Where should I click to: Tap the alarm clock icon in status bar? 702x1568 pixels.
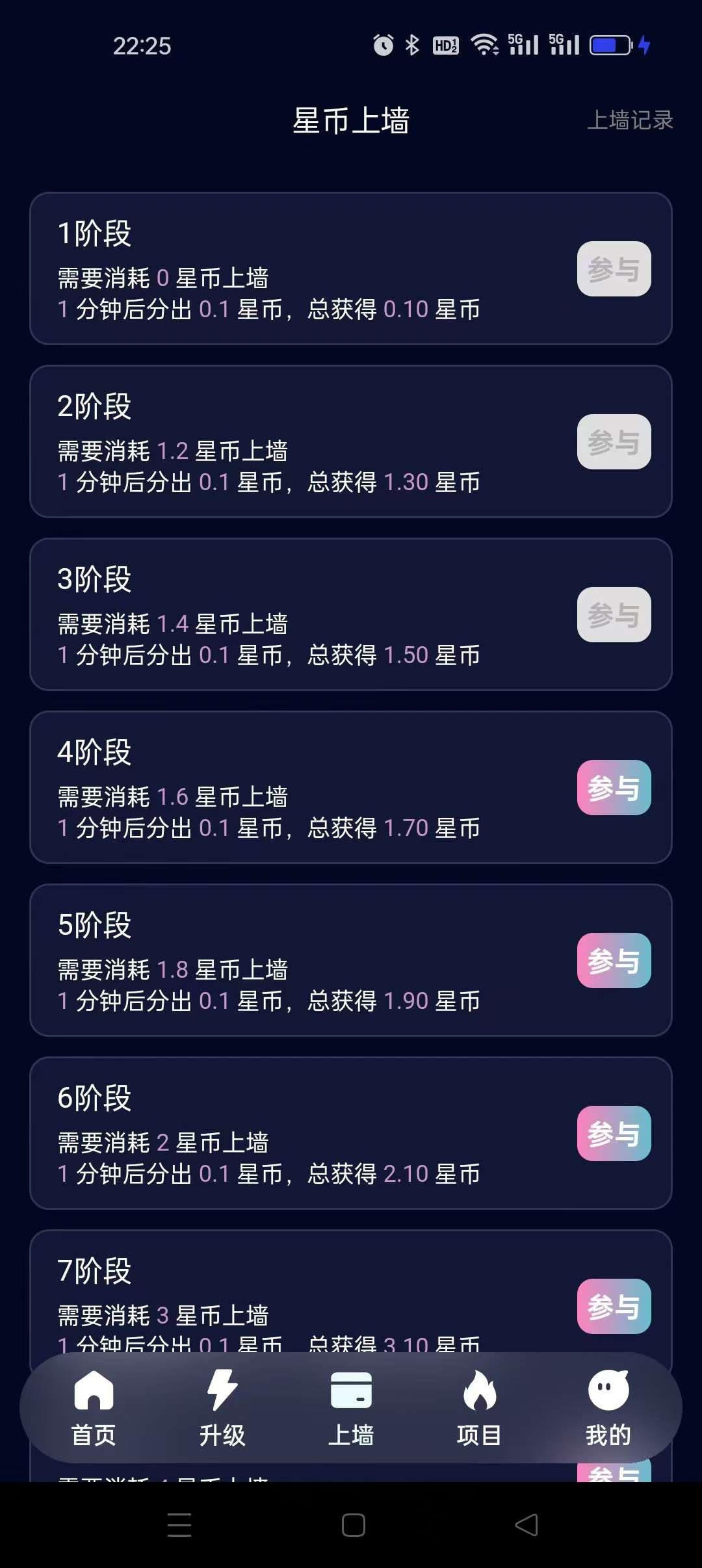coord(382,44)
